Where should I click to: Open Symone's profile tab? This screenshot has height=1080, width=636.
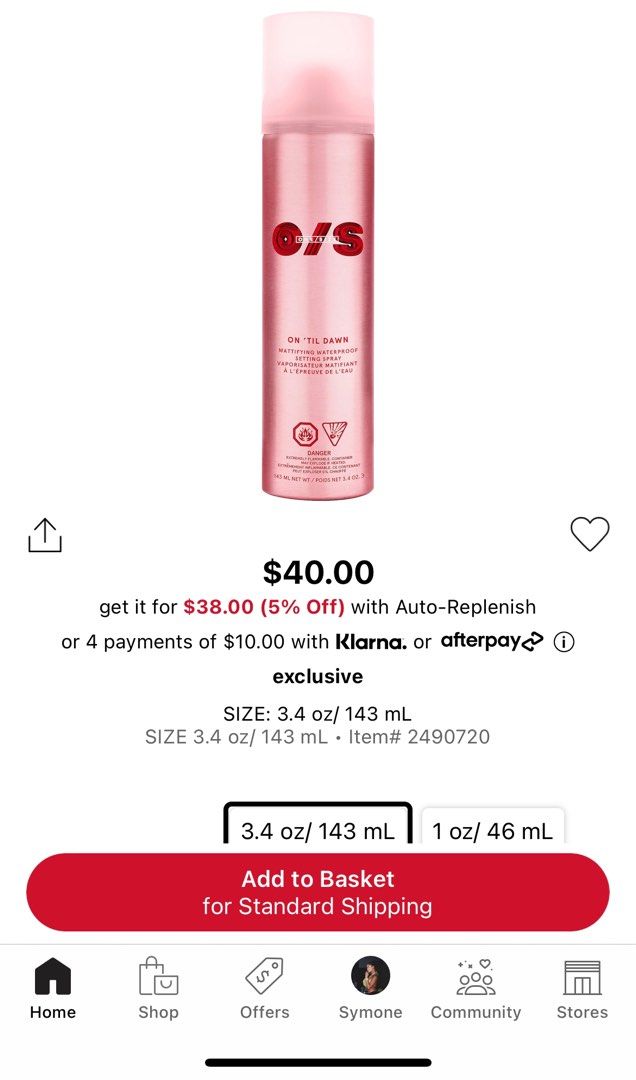(370, 989)
